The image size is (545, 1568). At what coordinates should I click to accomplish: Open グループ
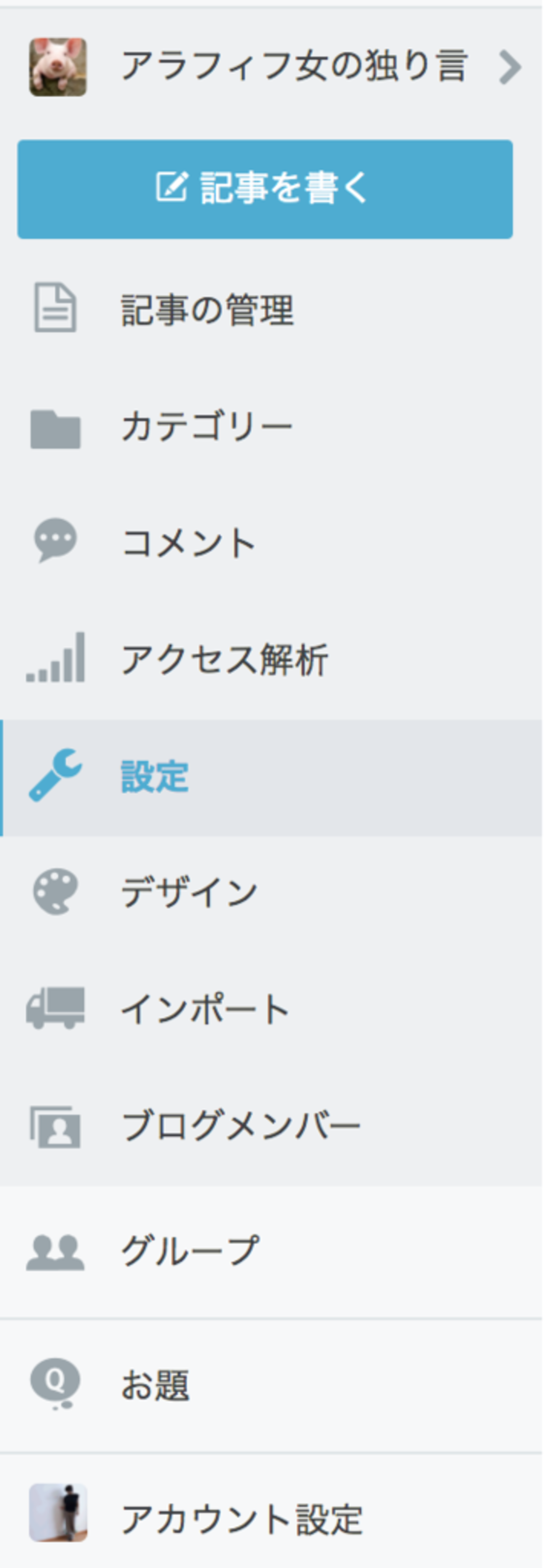190,1251
